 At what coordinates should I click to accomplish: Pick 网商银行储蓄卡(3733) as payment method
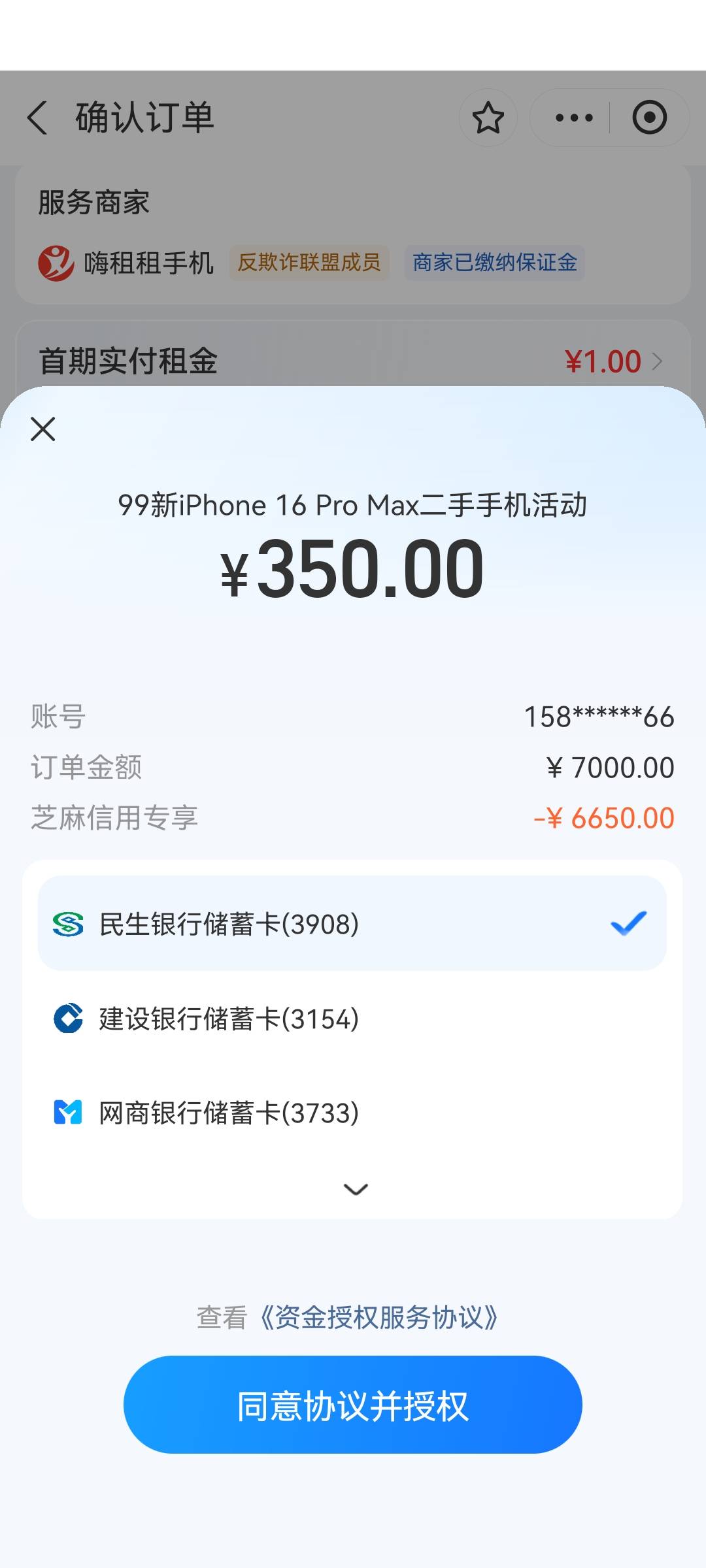352,1112
